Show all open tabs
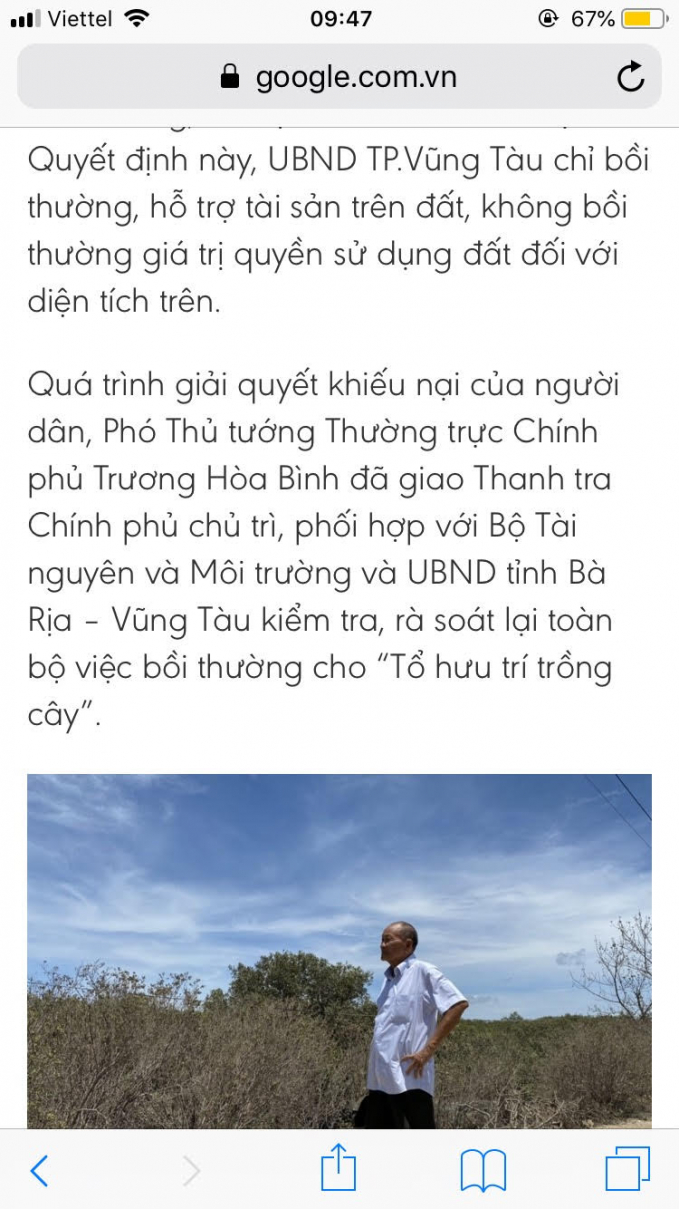Image resolution: width=679 pixels, height=1209 pixels. [x=627, y=1168]
